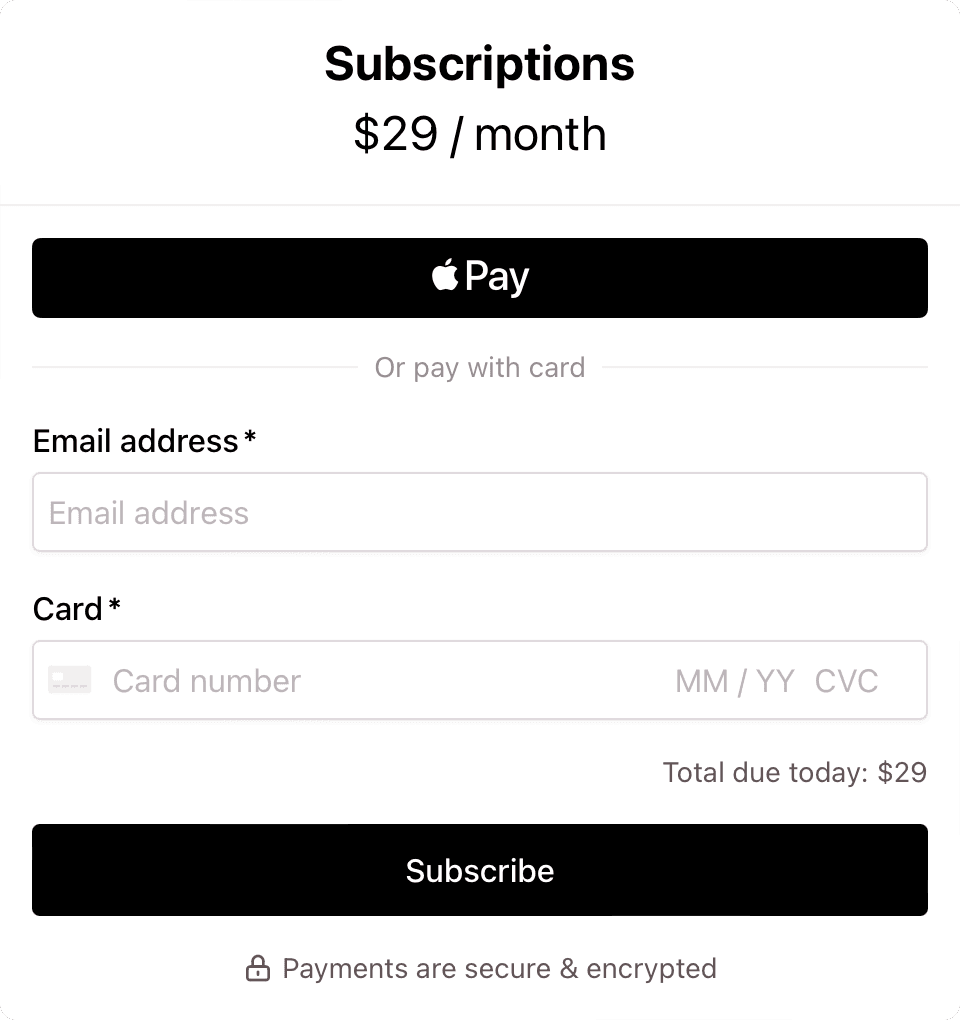Screen dimensions: 960x1020
Task: Click the required asterisk next to Email address
Action: point(251,435)
